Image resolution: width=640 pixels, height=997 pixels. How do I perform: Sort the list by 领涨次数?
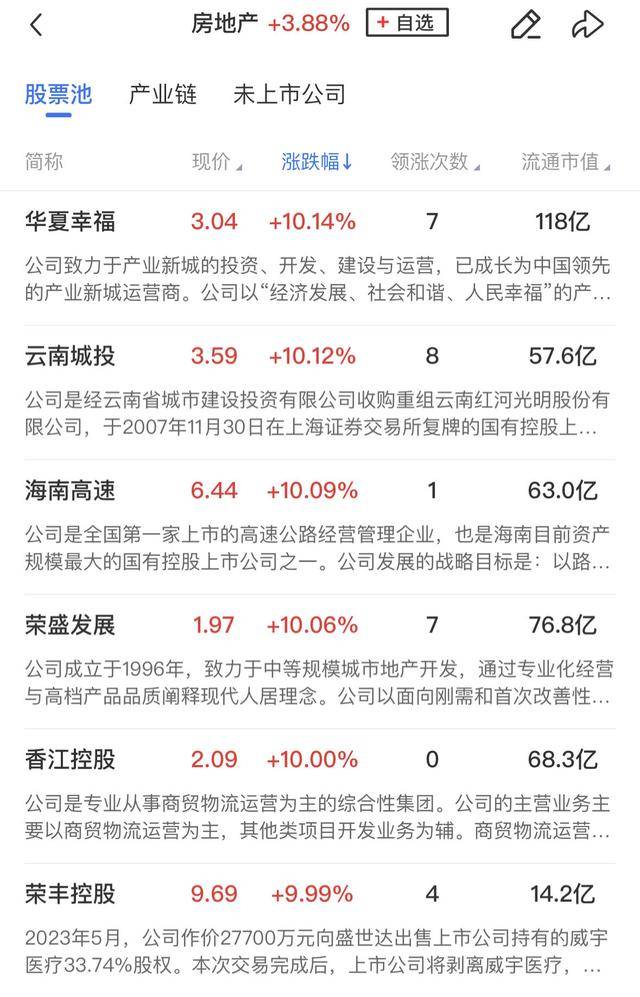(435, 162)
